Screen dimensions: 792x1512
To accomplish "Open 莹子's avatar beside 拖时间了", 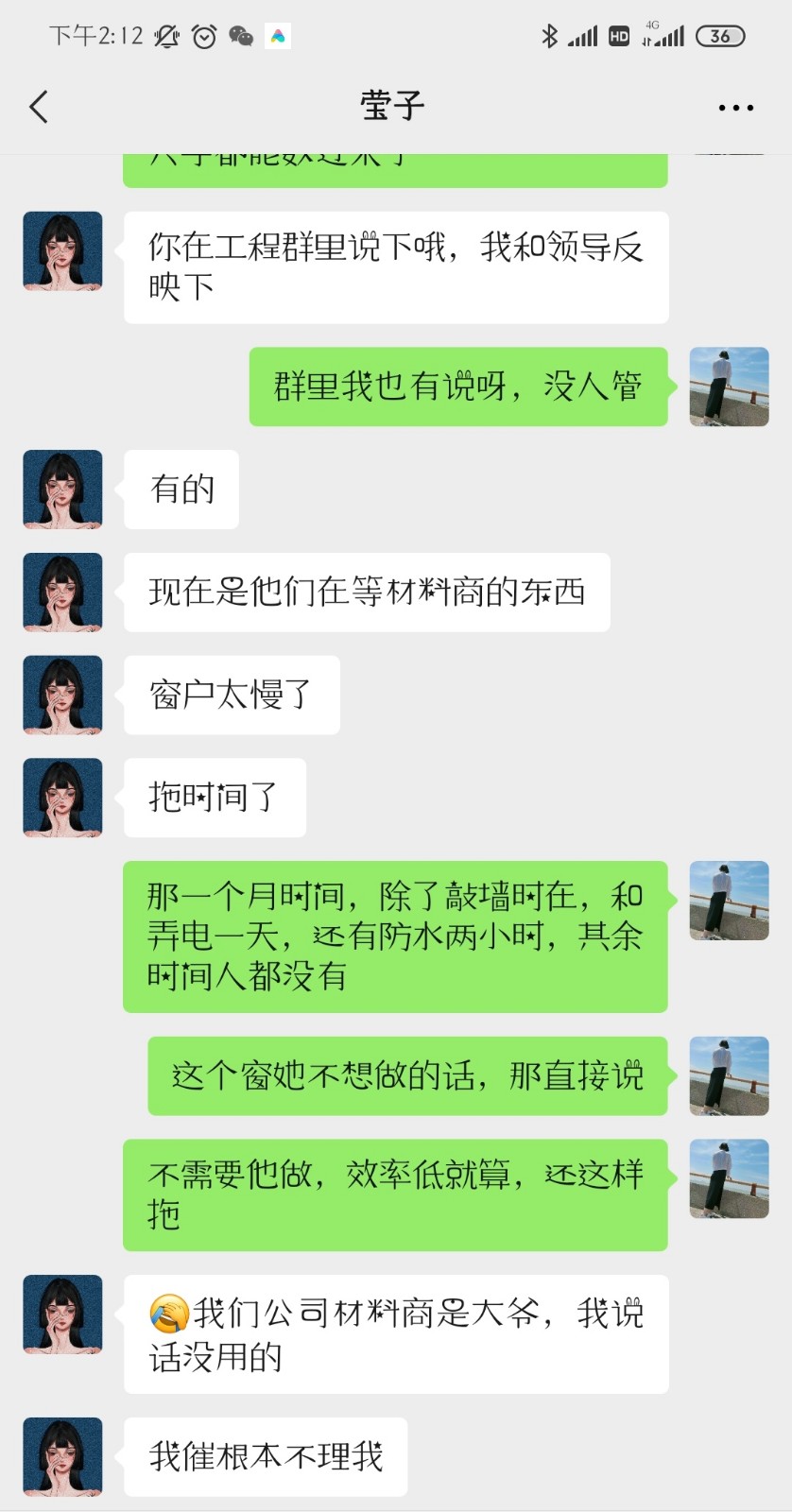I will 62,798.
